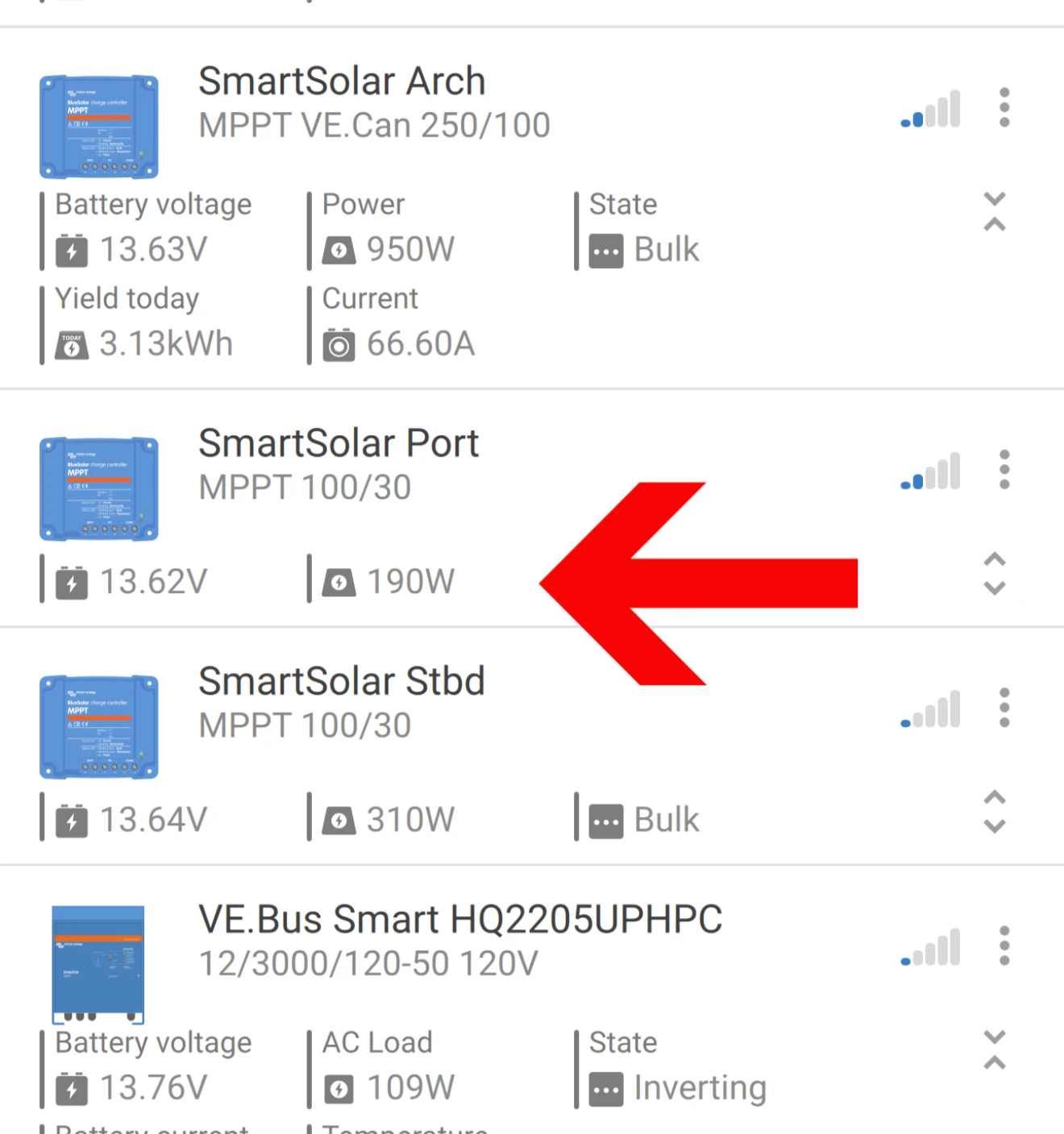Expand the SmartSolar Port details

(x=995, y=573)
